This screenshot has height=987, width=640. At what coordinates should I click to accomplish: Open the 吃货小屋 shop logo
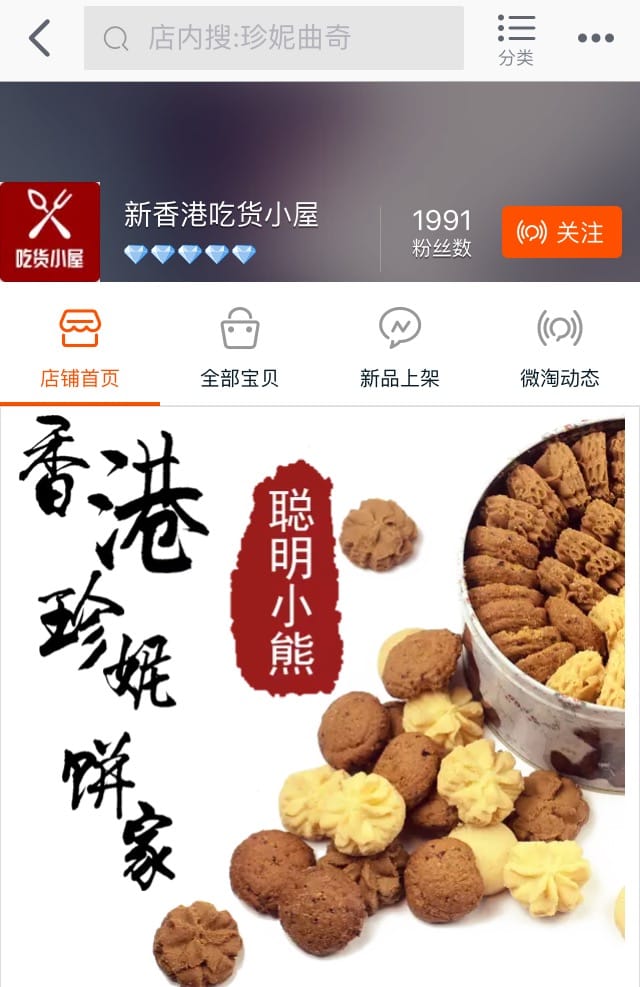[50, 232]
